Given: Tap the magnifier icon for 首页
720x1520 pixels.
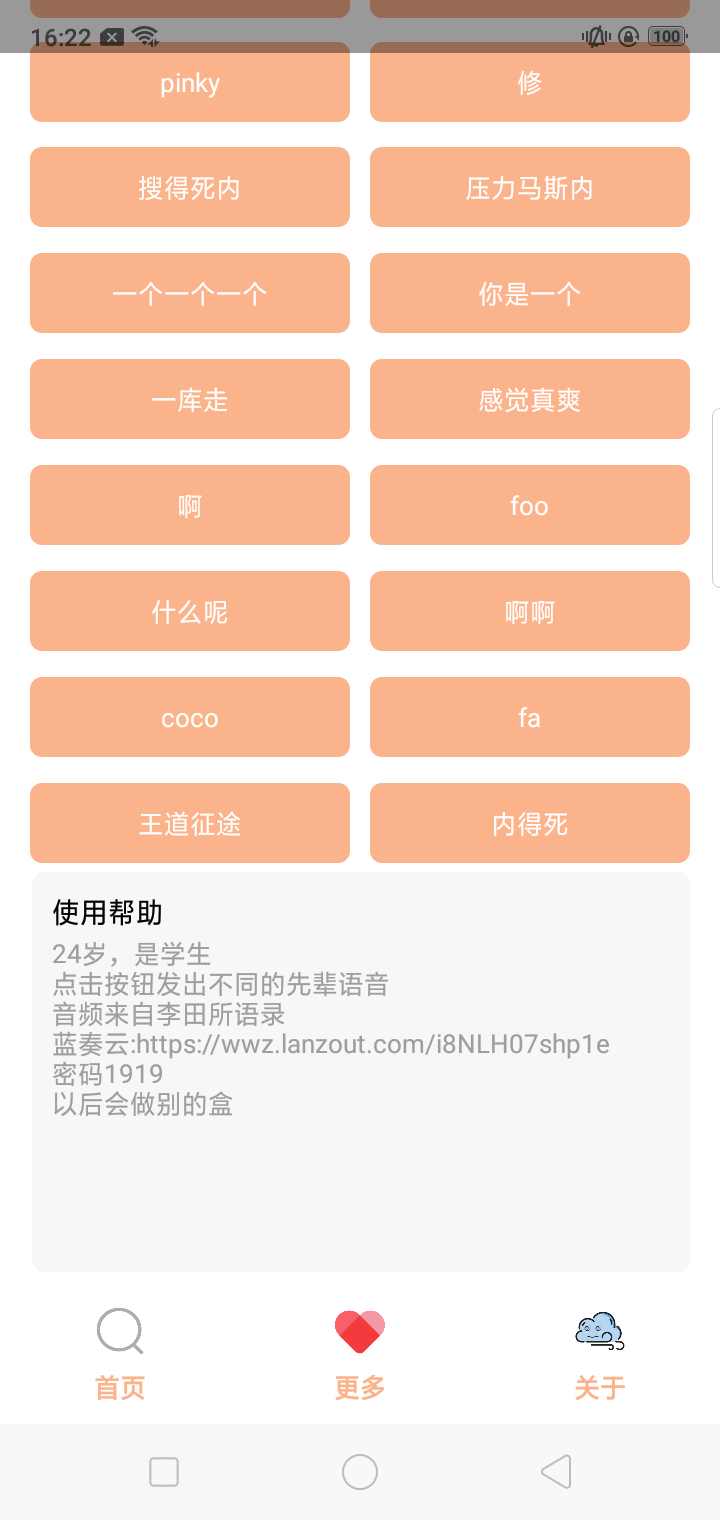Looking at the screenshot, I should 119,1331.
